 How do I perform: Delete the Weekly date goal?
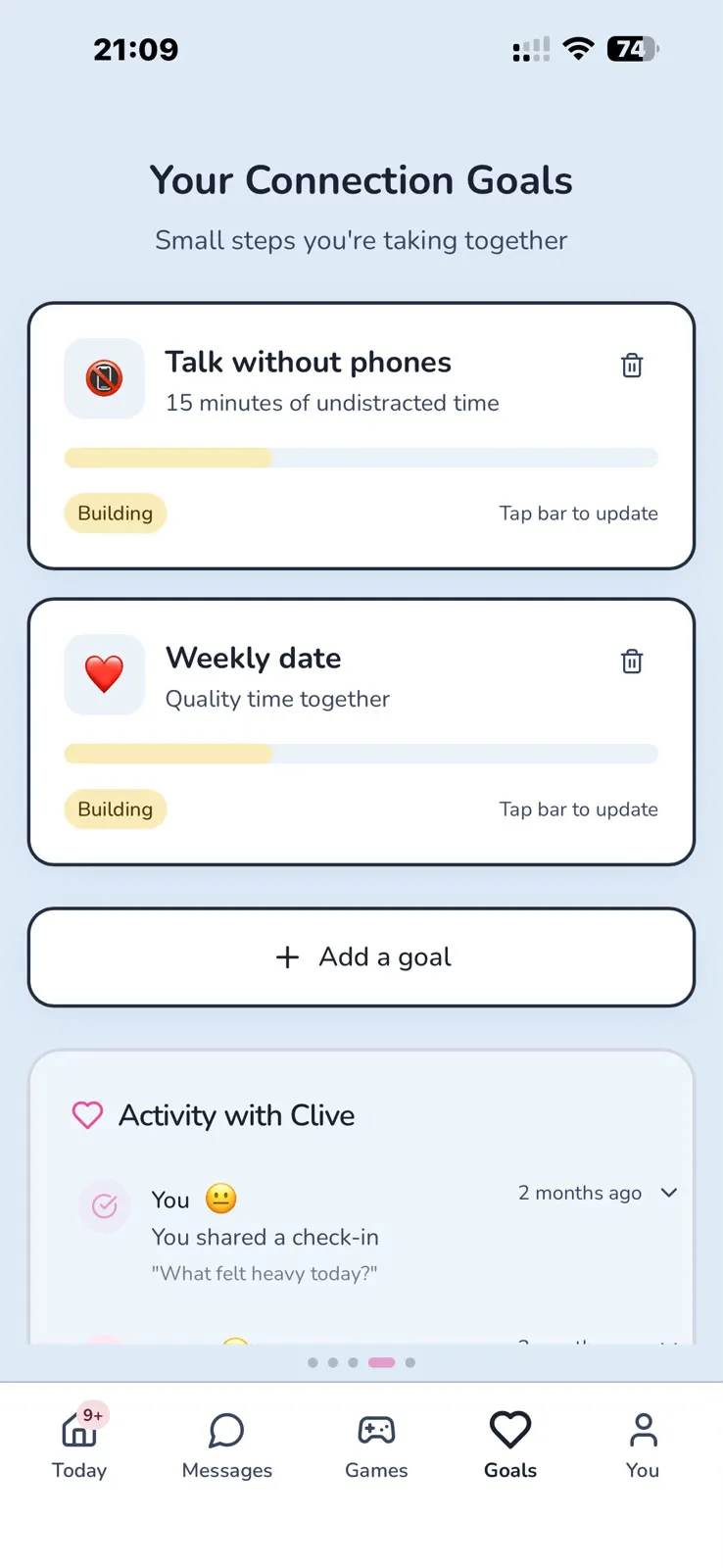coord(632,661)
